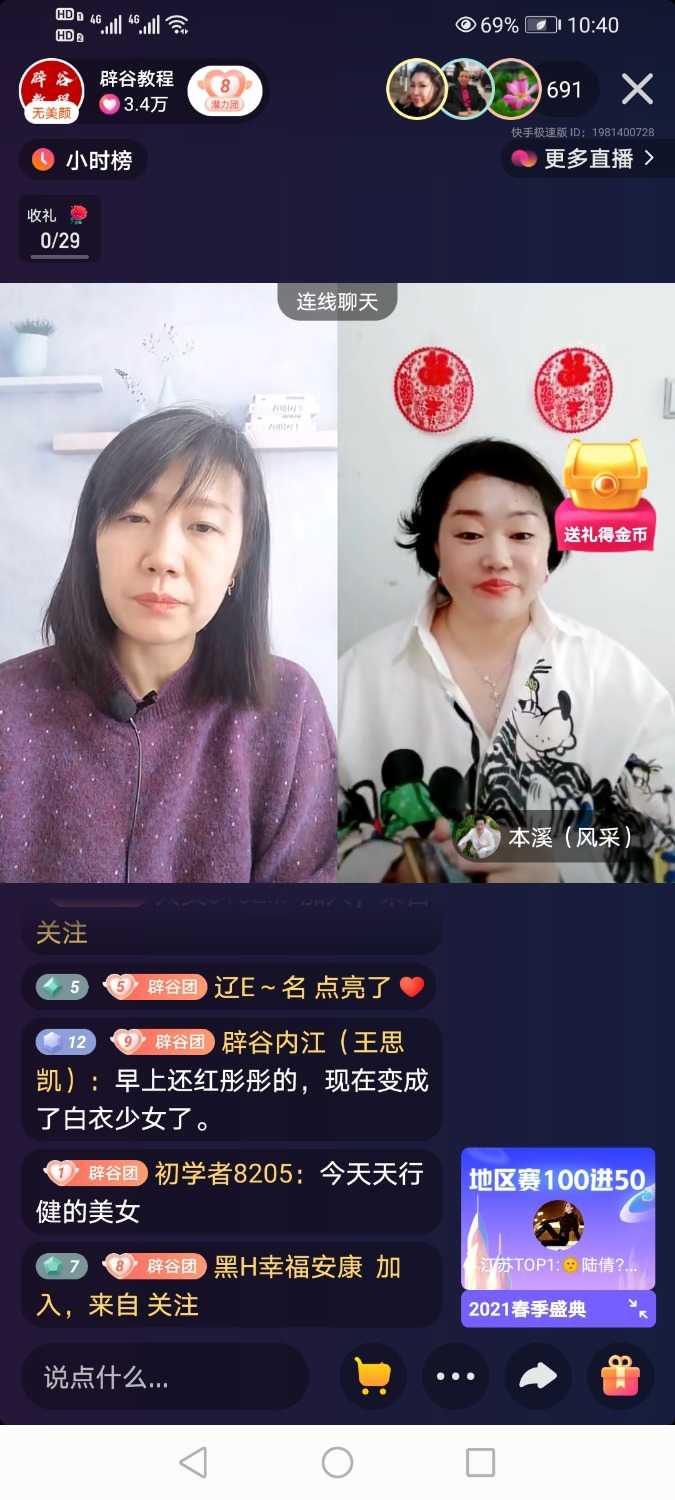
Task: Tap the 说点什么 comment input
Action: tap(165, 1377)
